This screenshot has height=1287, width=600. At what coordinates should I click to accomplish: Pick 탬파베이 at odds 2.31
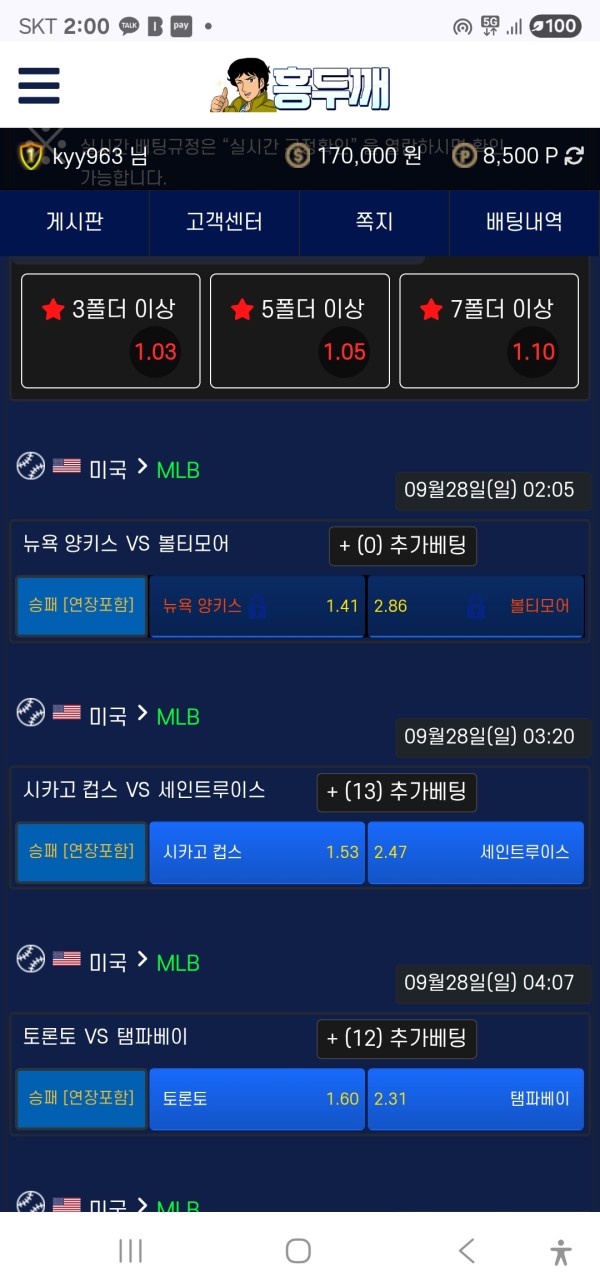(x=475, y=1098)
